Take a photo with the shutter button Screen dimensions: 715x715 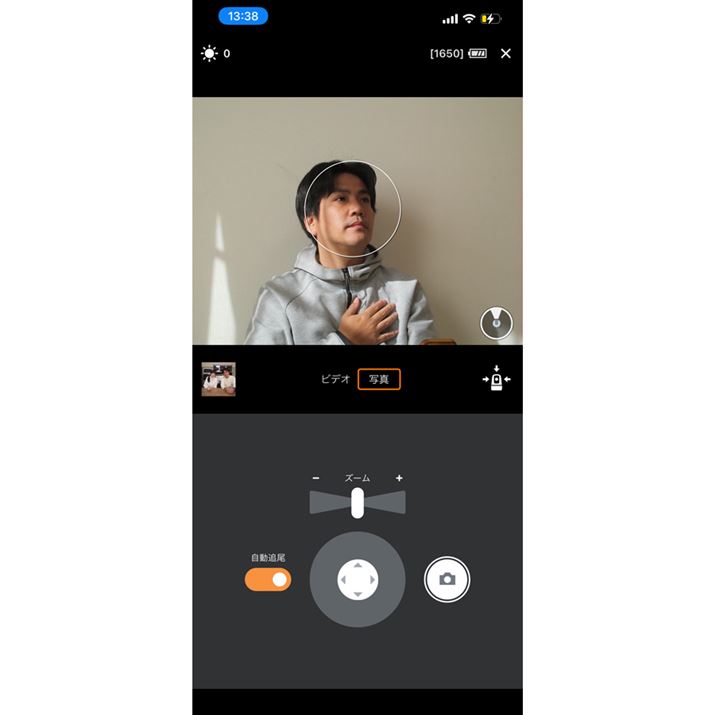point(447,579)
